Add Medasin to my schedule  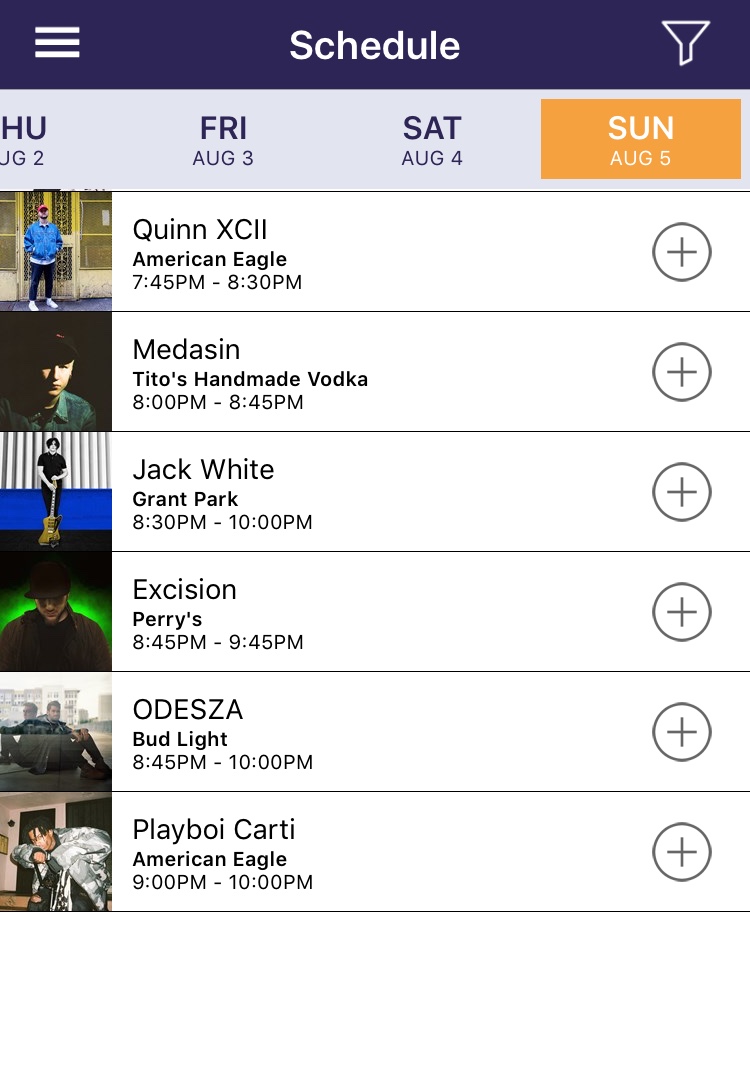681,372
